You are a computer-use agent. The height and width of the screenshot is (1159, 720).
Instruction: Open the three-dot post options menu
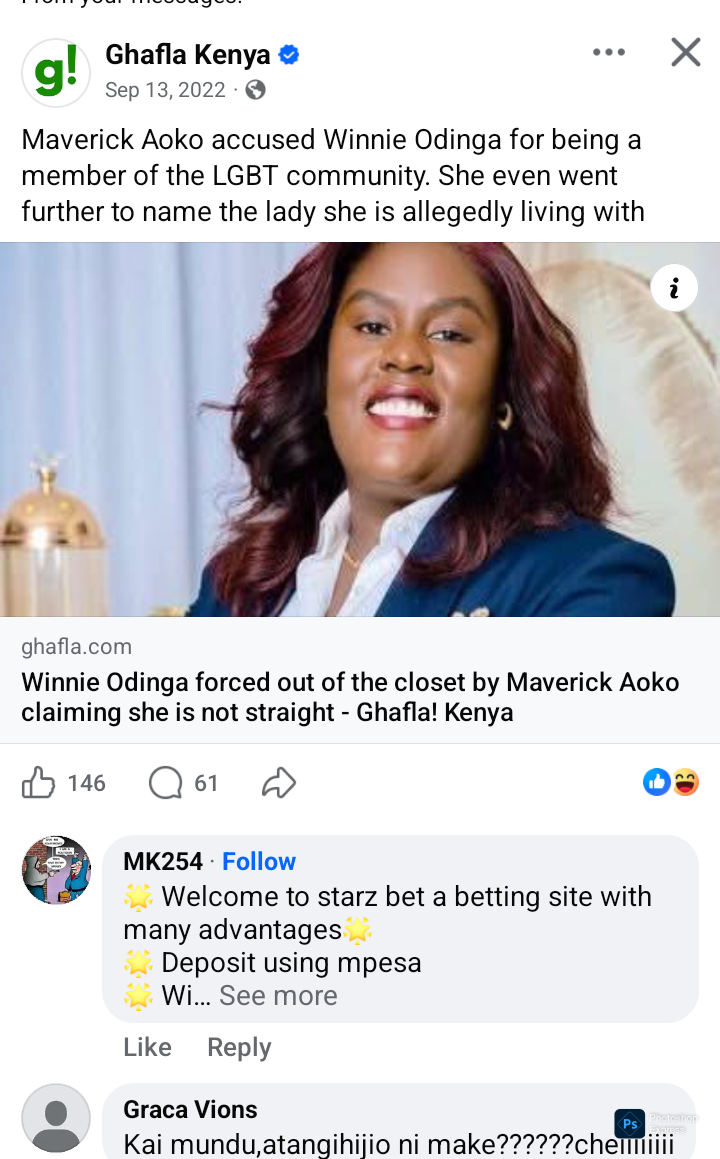[x=608, y=52]
